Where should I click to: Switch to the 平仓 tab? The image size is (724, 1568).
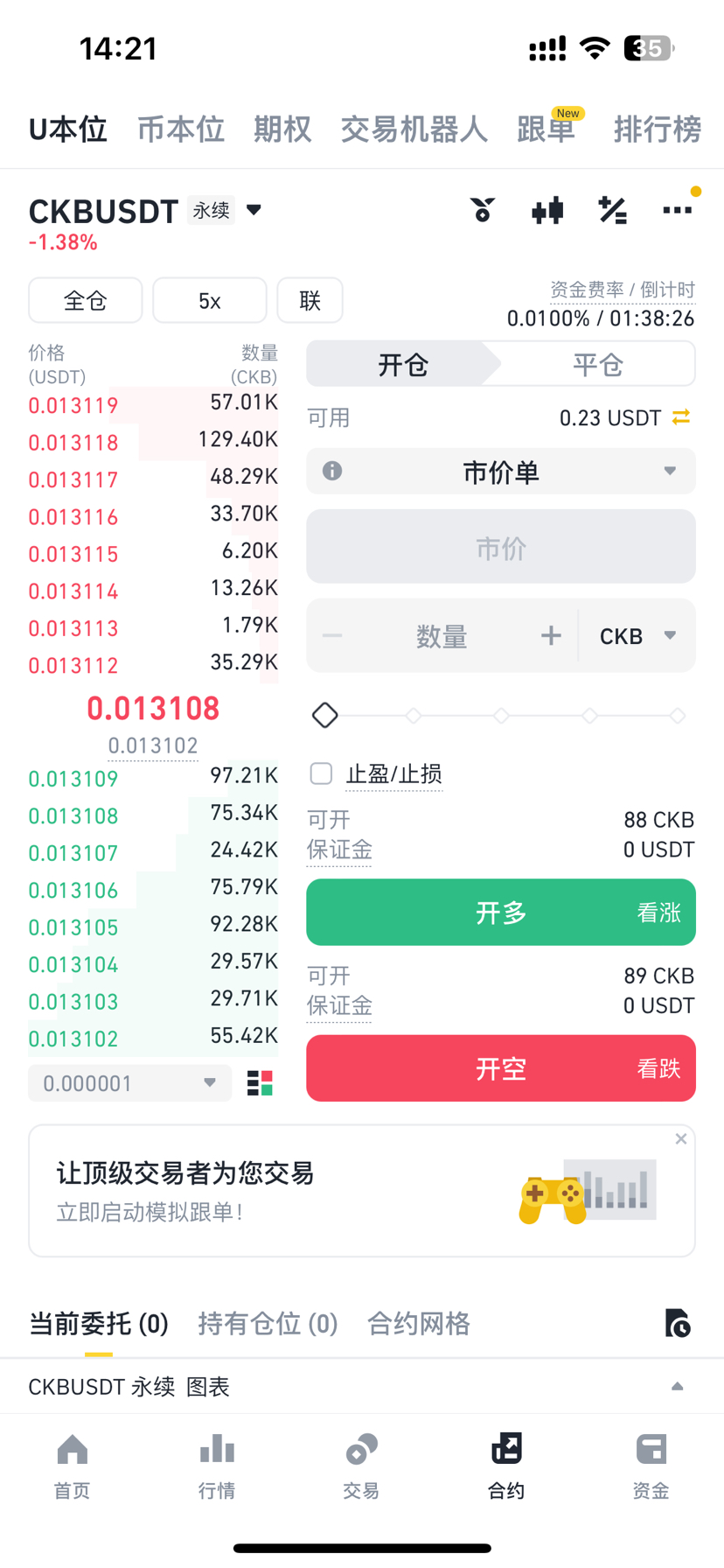pos(598,364)
